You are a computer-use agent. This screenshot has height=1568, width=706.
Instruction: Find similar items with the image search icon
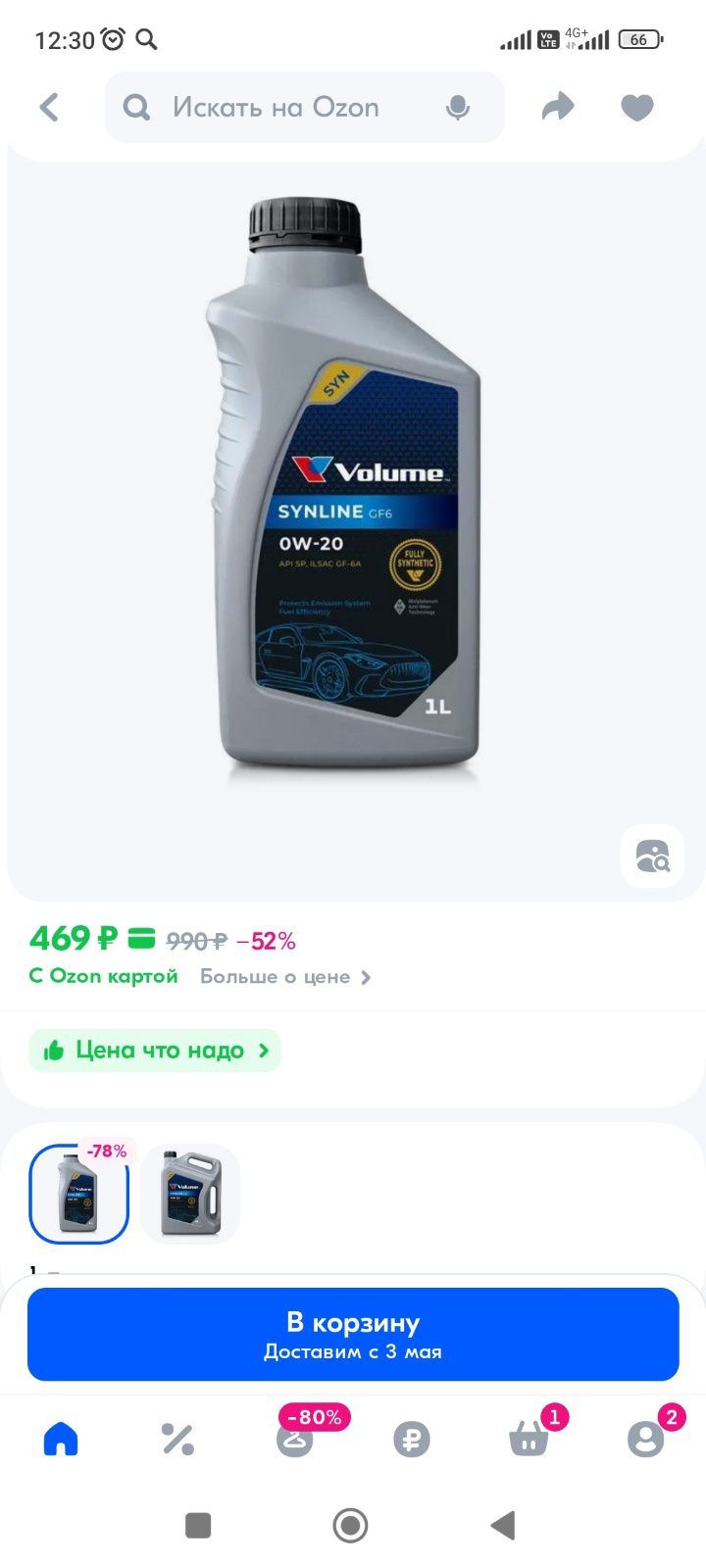coord(652,856)
